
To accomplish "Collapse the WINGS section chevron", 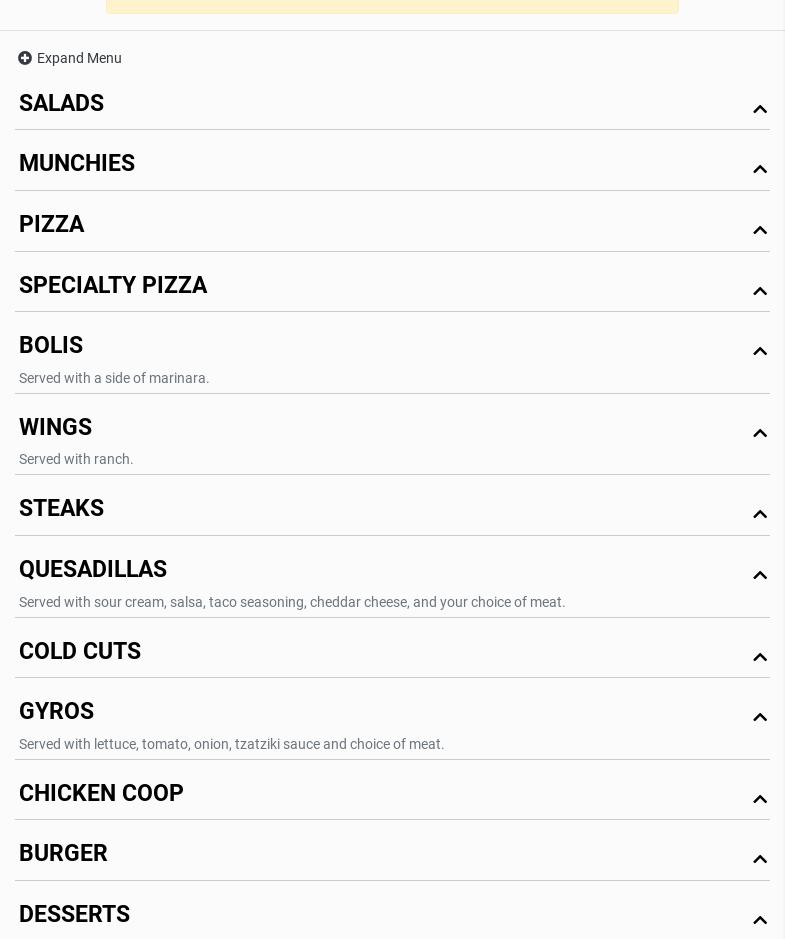I will [760, 433].
